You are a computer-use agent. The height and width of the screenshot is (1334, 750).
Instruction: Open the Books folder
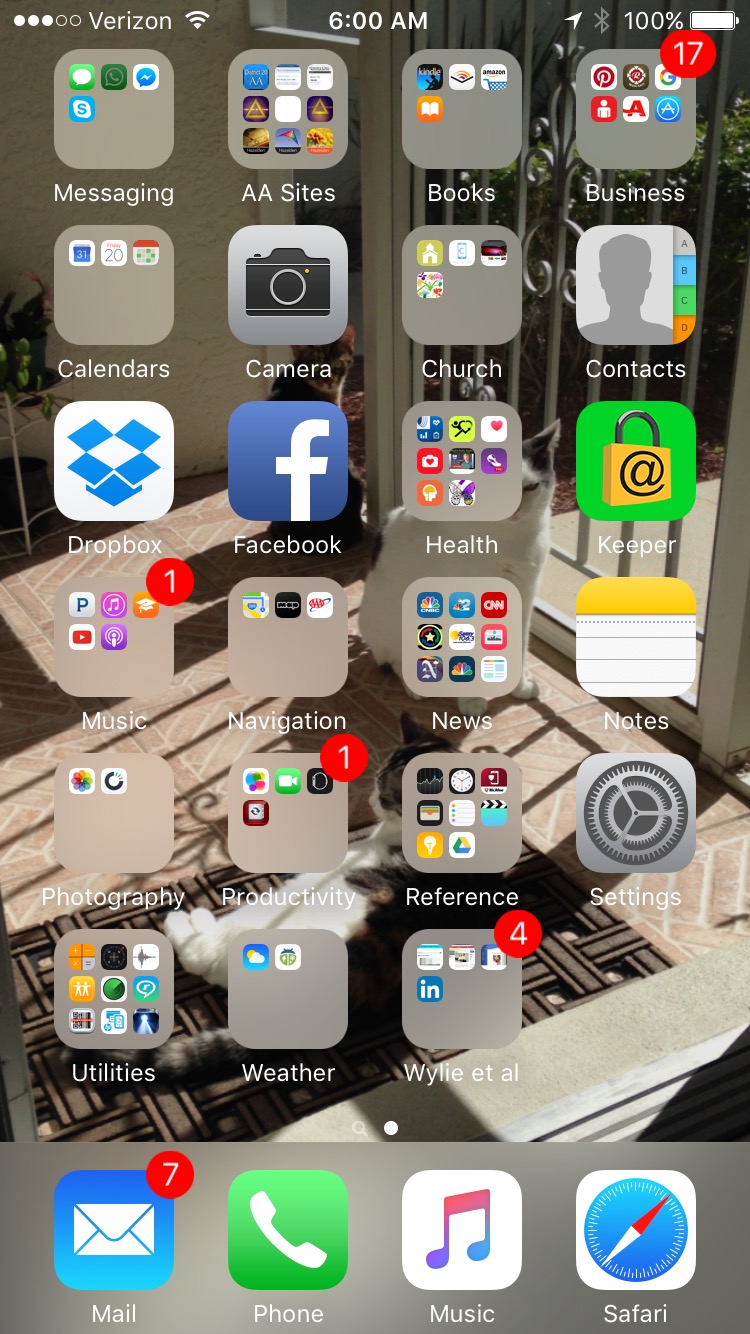(x=461, y=109)
